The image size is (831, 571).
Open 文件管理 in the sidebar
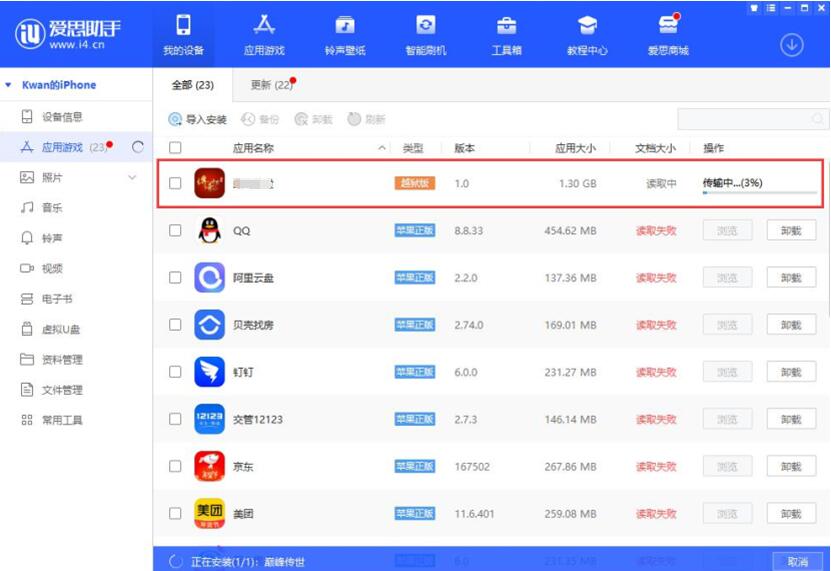coord(62,390)
